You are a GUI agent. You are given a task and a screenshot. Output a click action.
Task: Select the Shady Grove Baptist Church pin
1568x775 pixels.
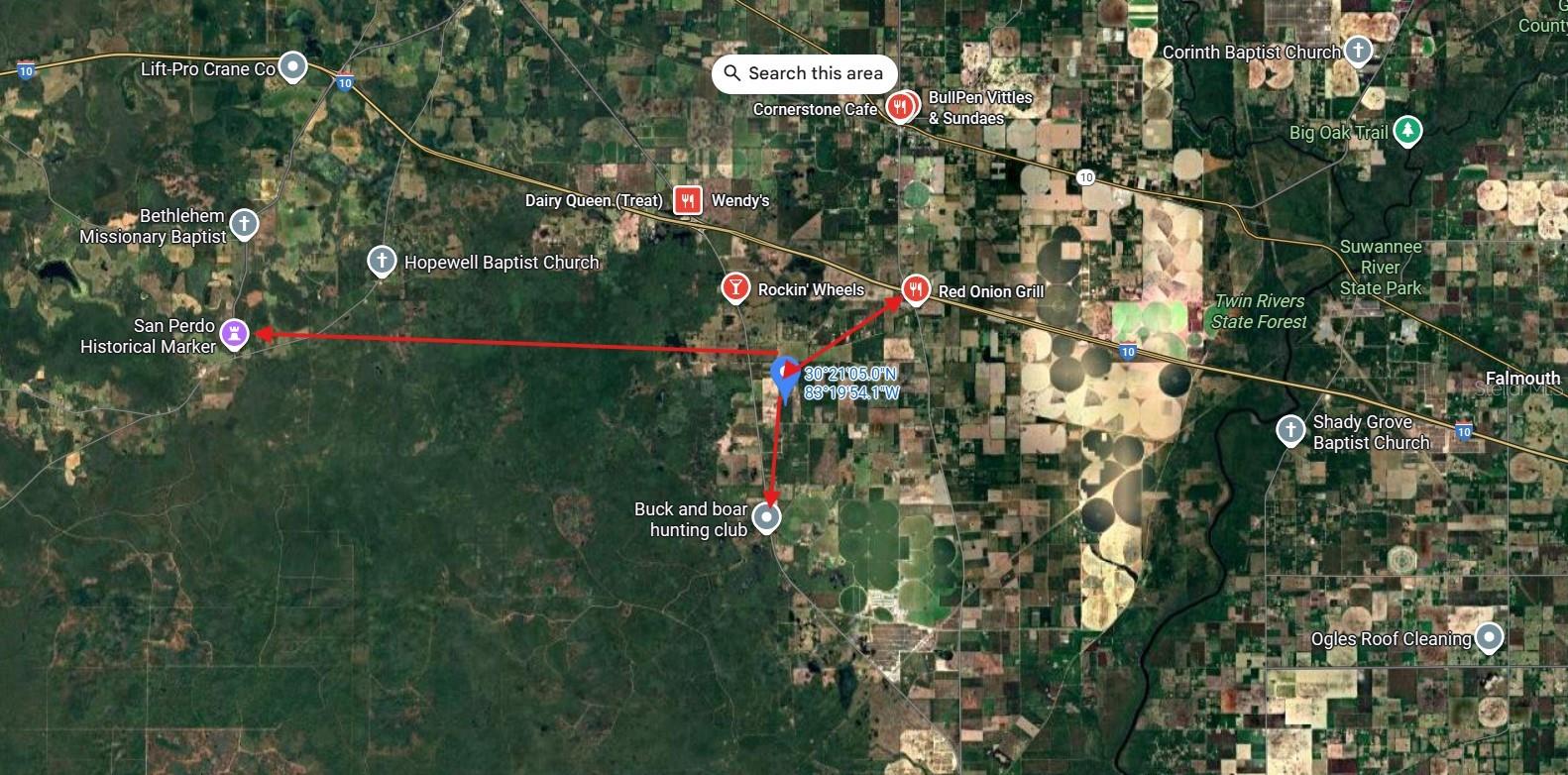pyautogui.click(x=1289, y=429)
